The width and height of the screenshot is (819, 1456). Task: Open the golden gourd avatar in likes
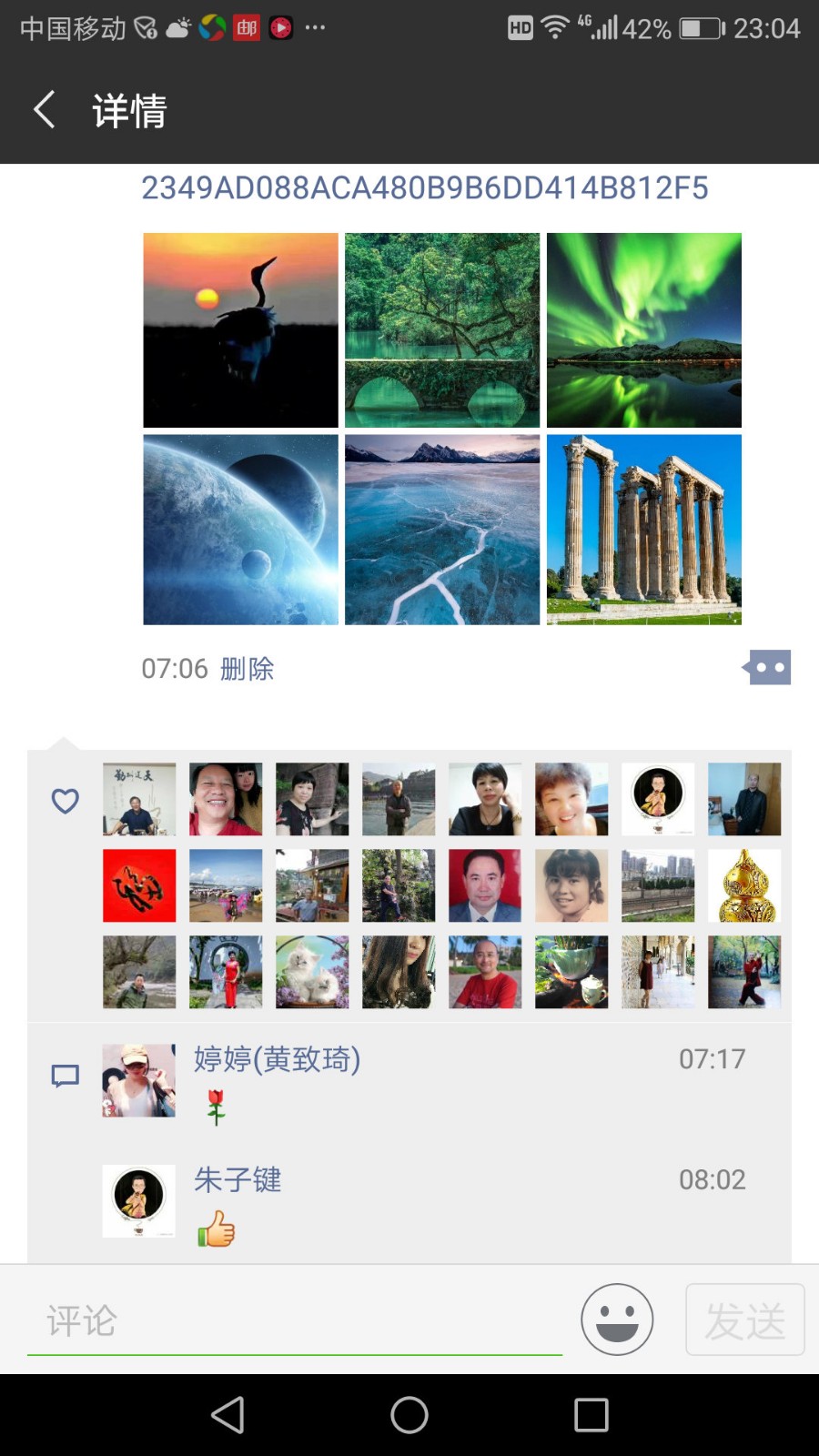(x=744, y=885)
